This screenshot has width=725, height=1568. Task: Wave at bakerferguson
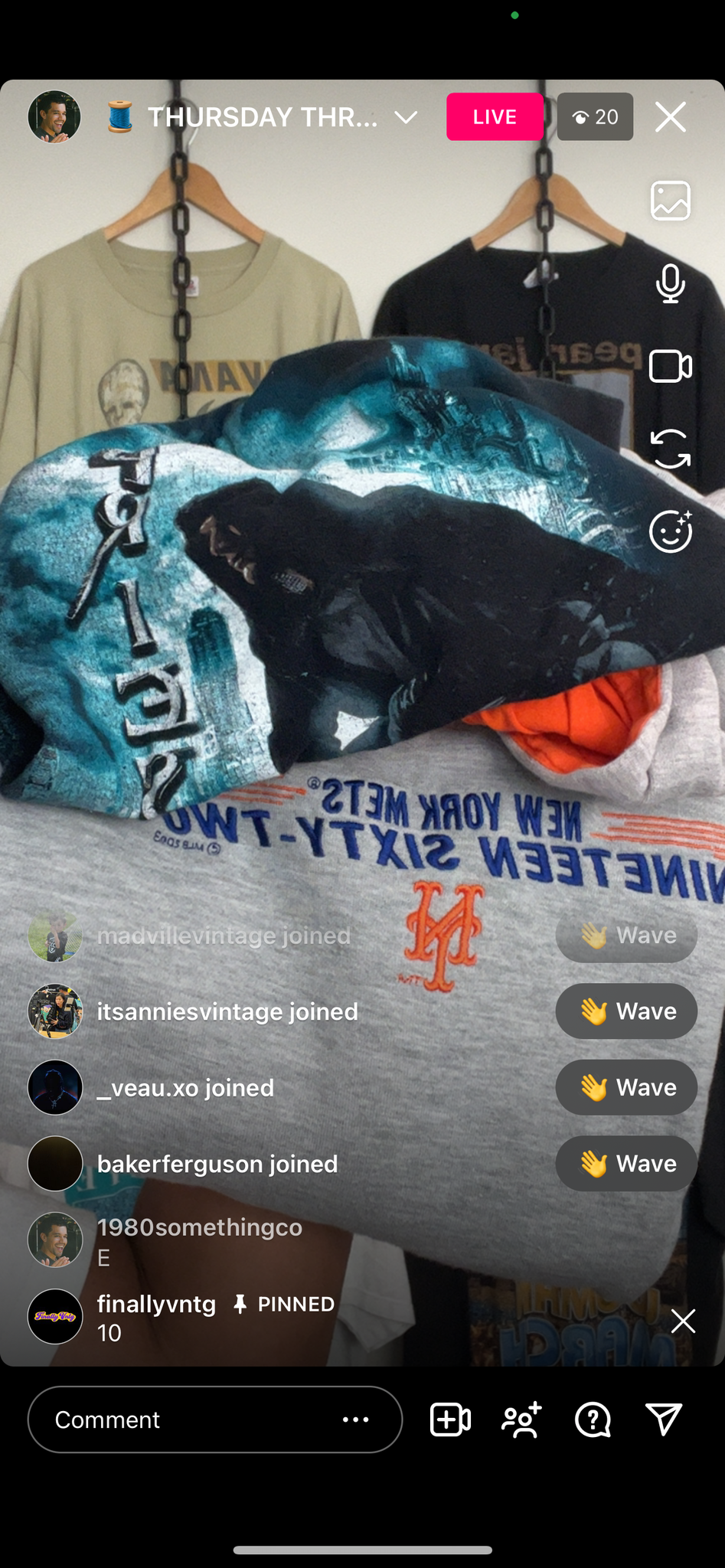[626, 1164]
